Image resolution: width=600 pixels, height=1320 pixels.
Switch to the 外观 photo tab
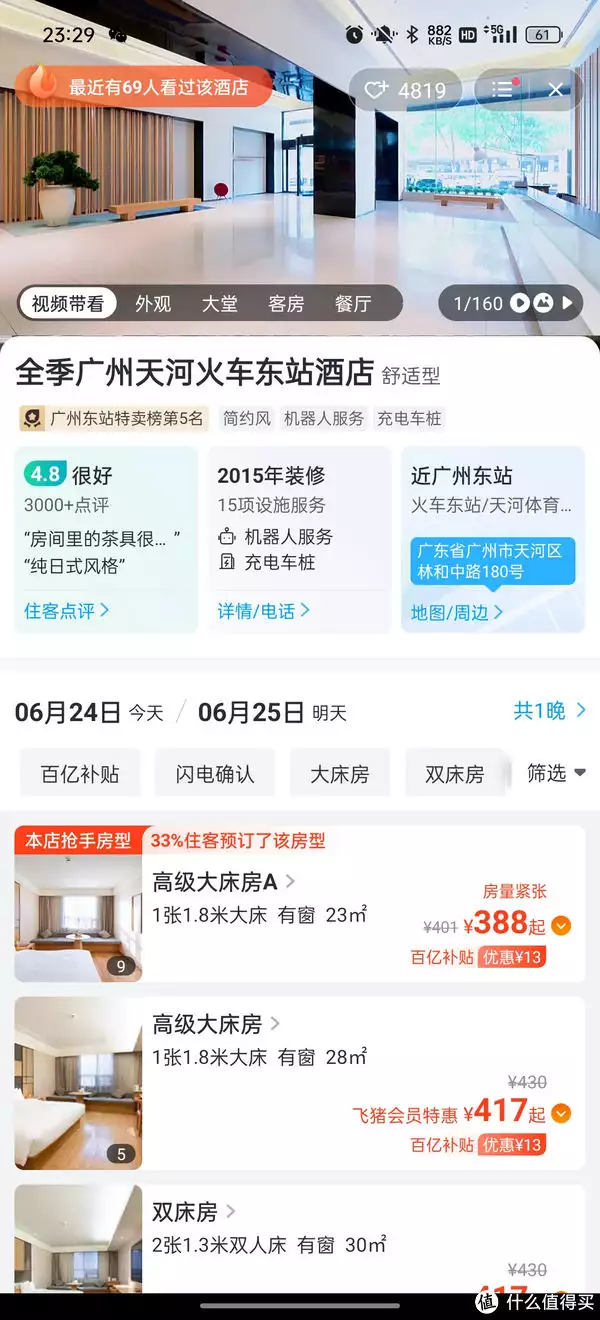coord(153,304)
